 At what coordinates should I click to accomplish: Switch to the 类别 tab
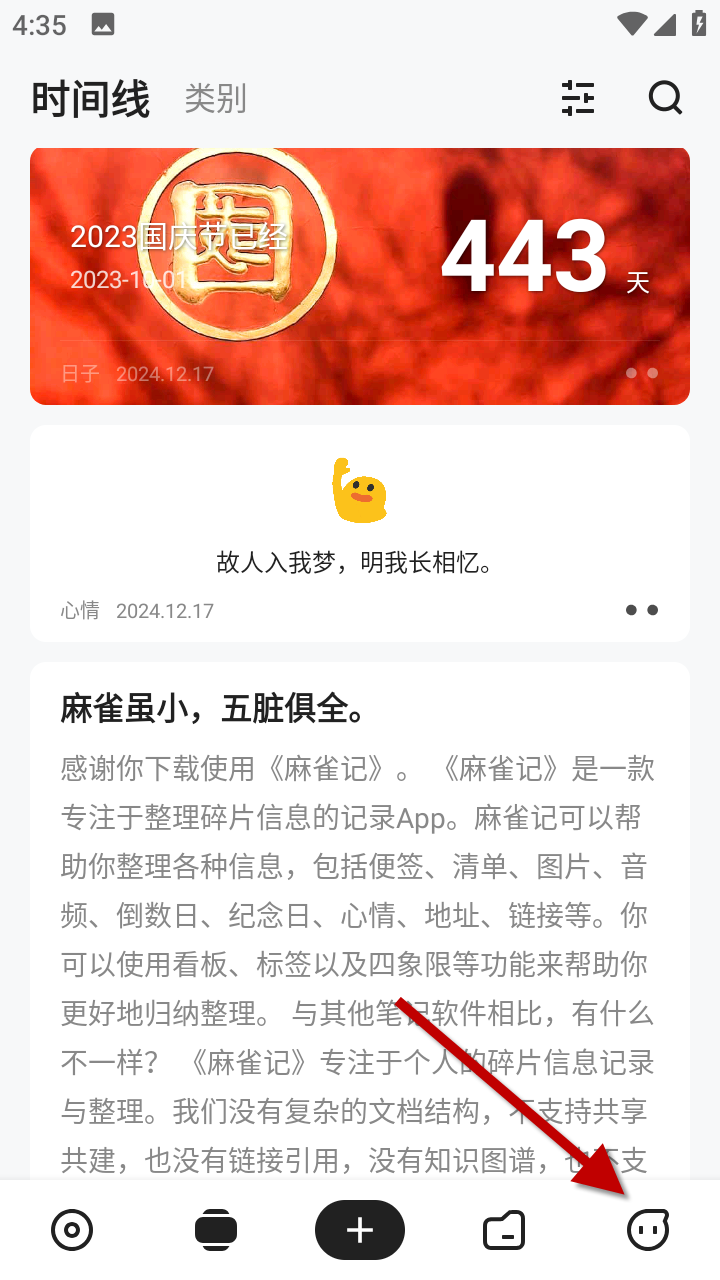pyautogui.click(x=215, y=99)
